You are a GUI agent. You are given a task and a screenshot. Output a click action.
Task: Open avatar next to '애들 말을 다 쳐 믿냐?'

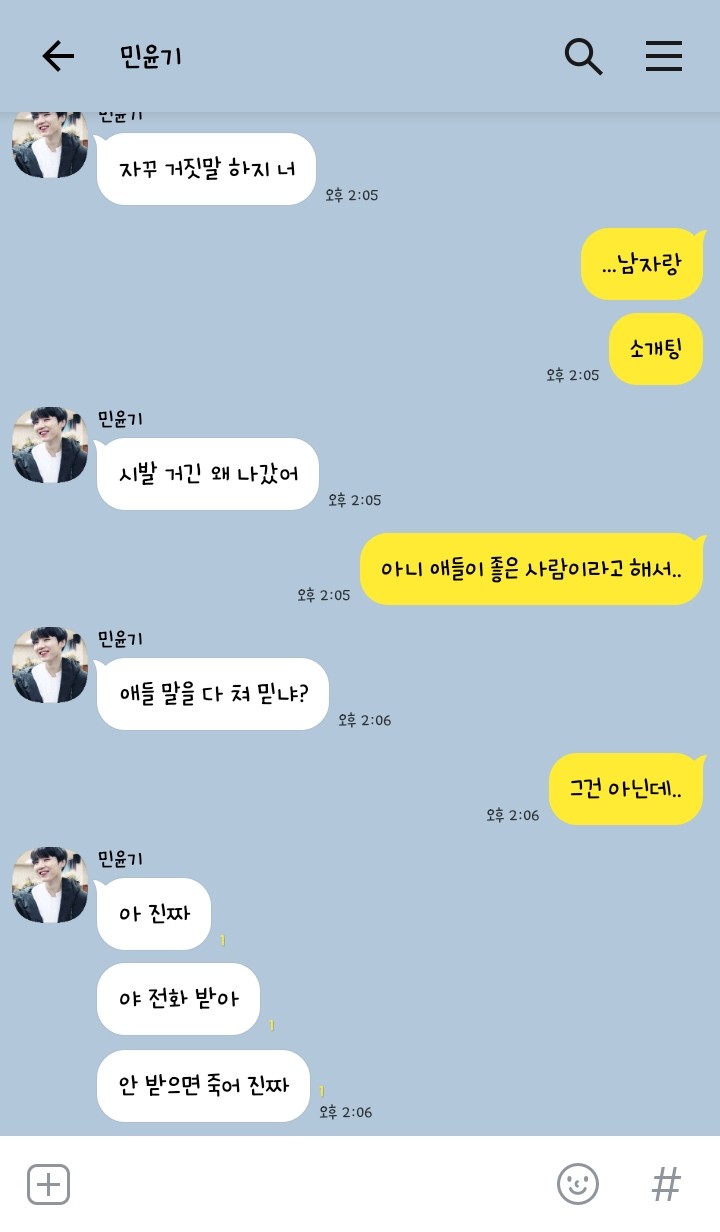click(50, 665)
